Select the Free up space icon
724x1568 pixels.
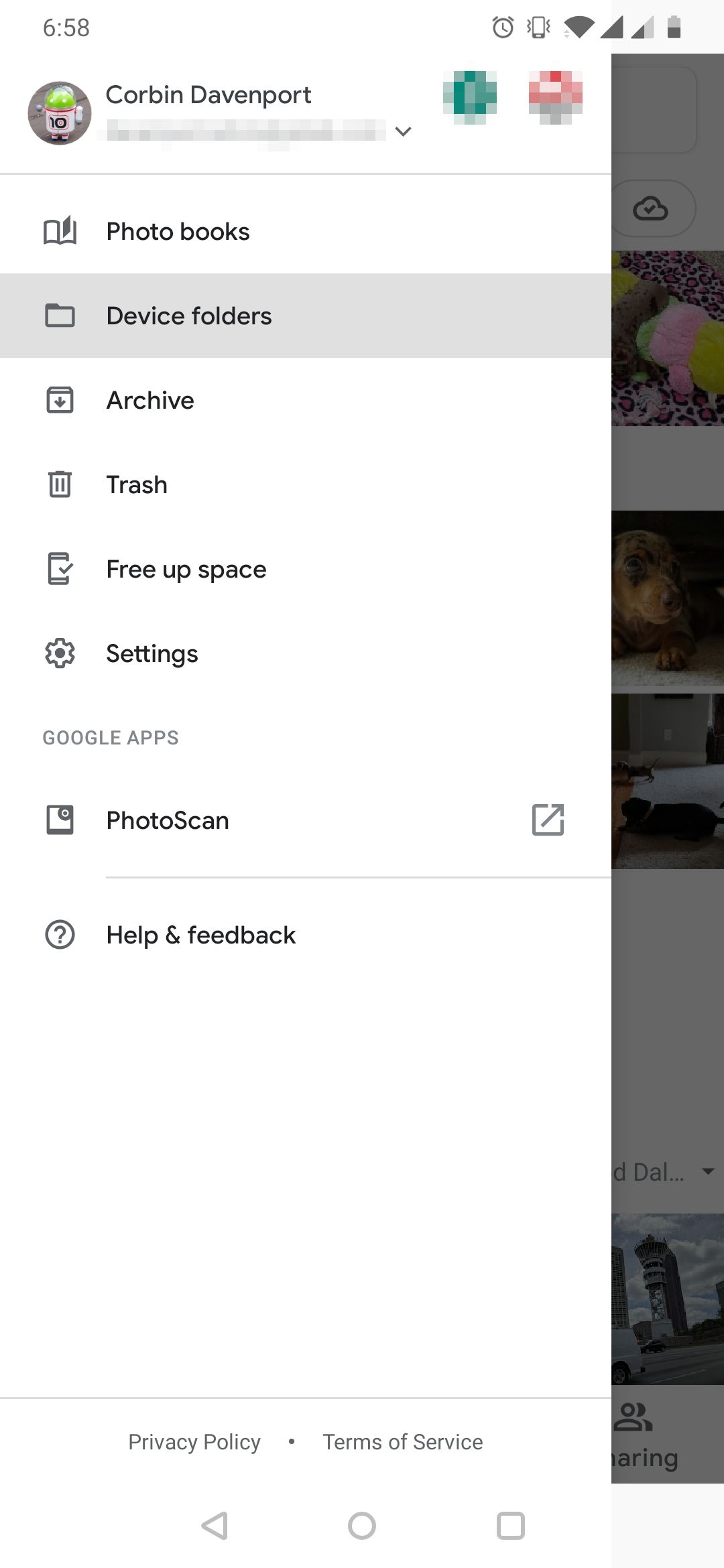coord(59,569)
